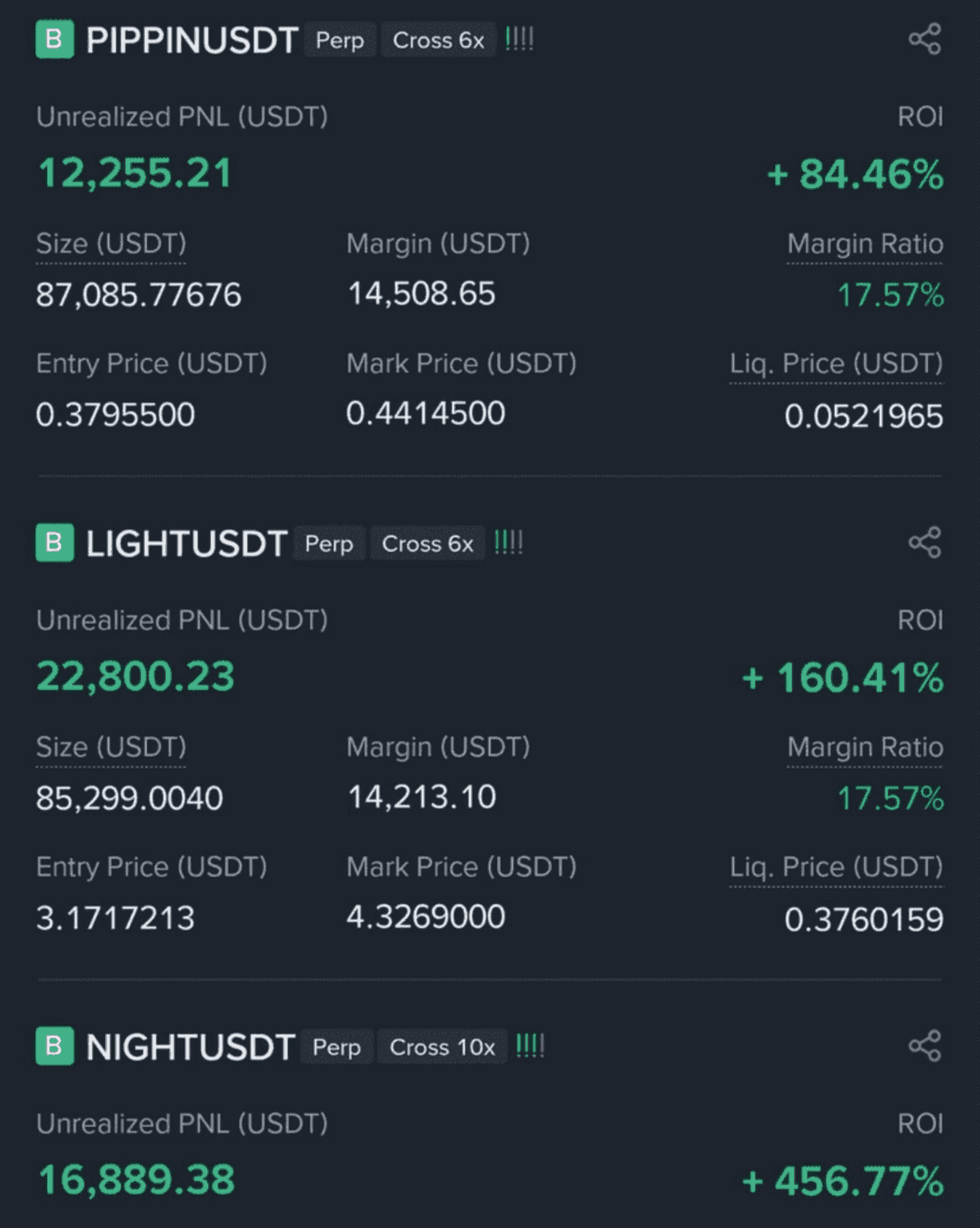
Task: Select the LIGHTUSDT symbol label
Action: pos(185,543)
